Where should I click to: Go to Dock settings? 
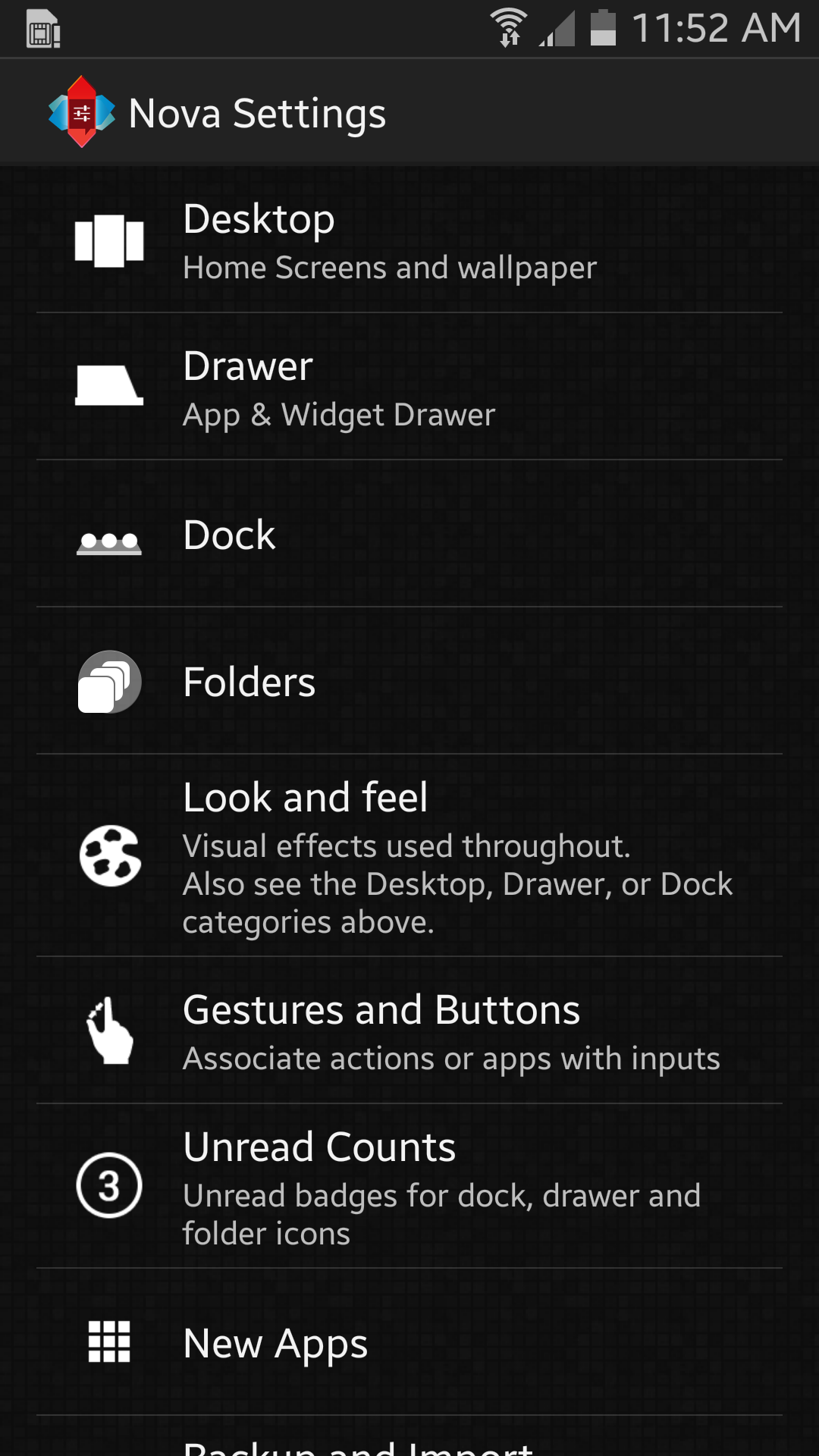point(409,535)
